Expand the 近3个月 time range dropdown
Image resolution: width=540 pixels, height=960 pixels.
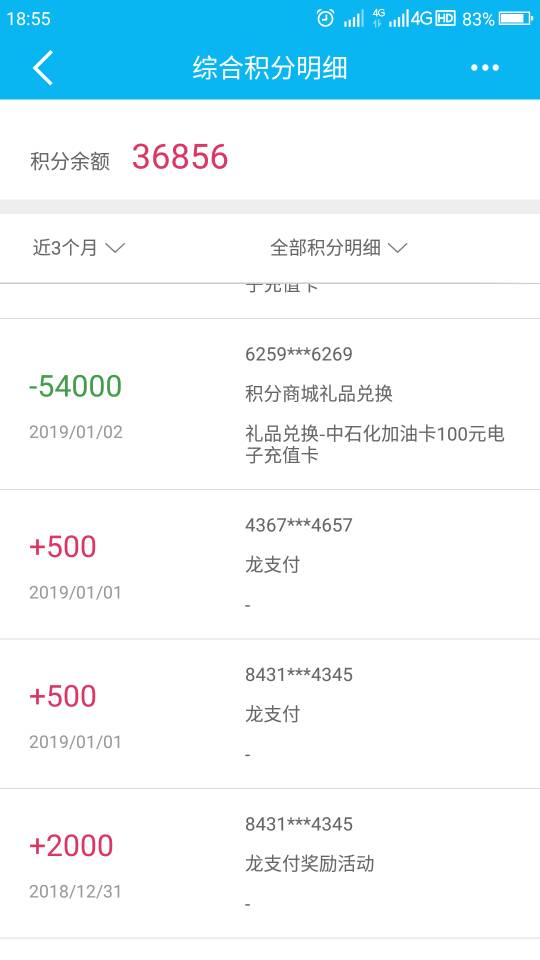point(78,248)
